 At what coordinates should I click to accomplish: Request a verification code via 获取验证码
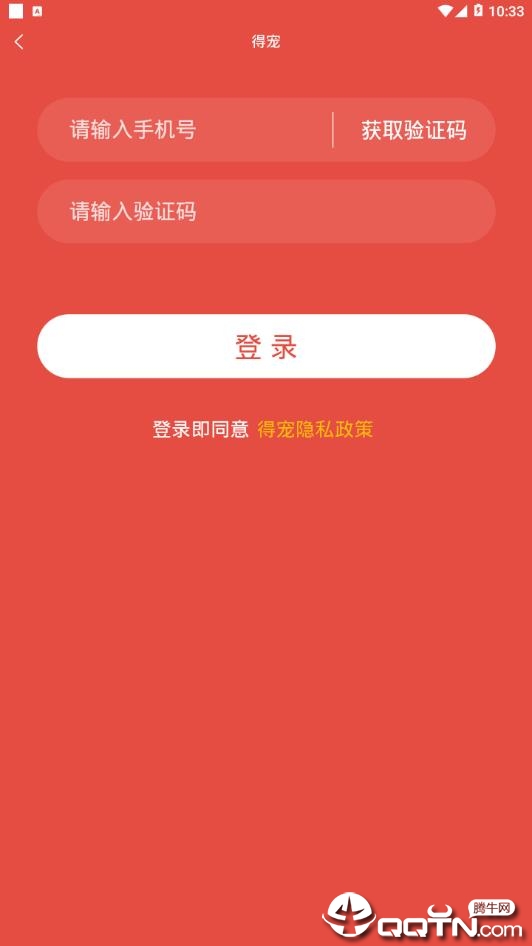(x=414, y=130)
